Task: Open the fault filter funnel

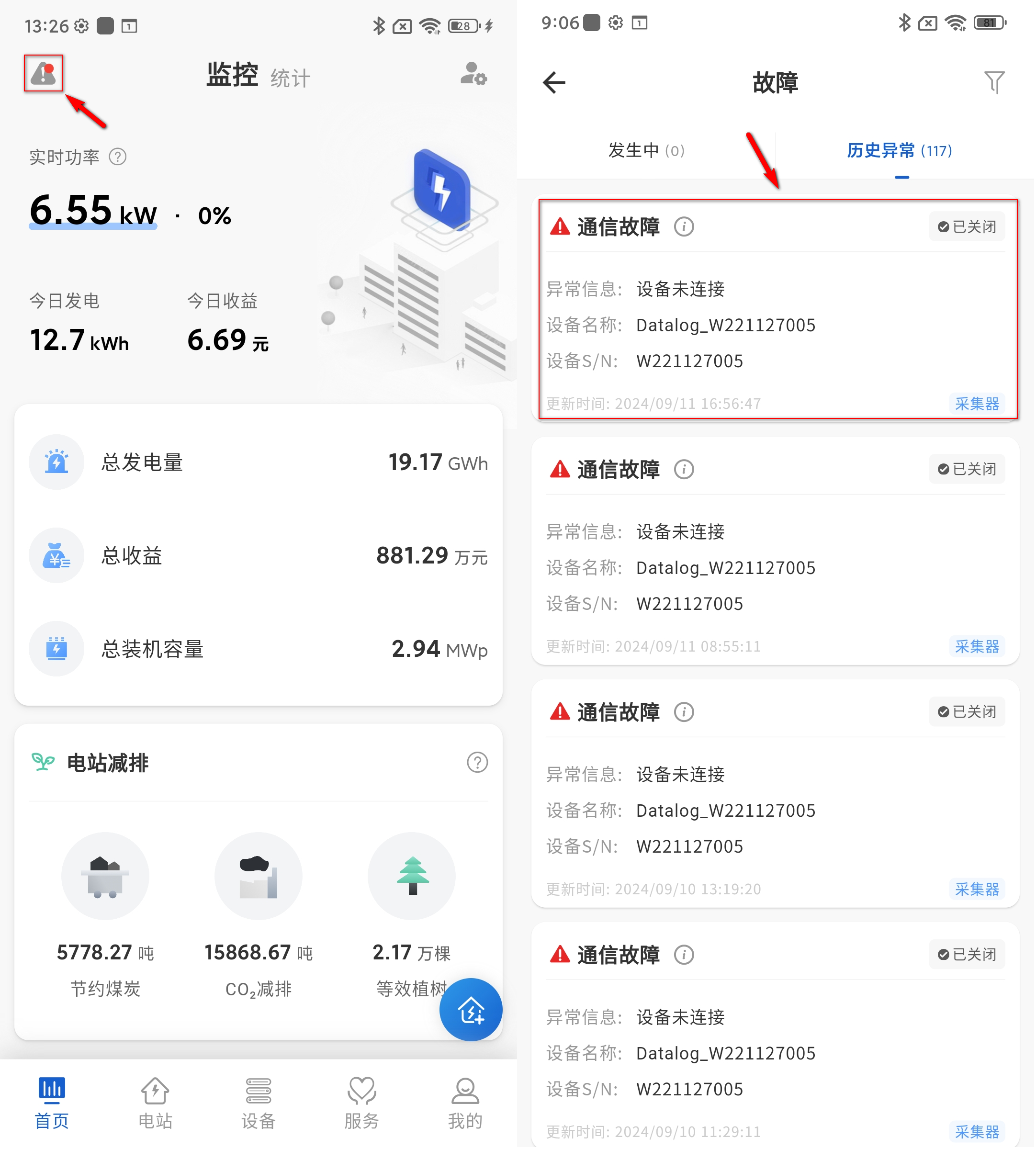Action: click(994, 82)
